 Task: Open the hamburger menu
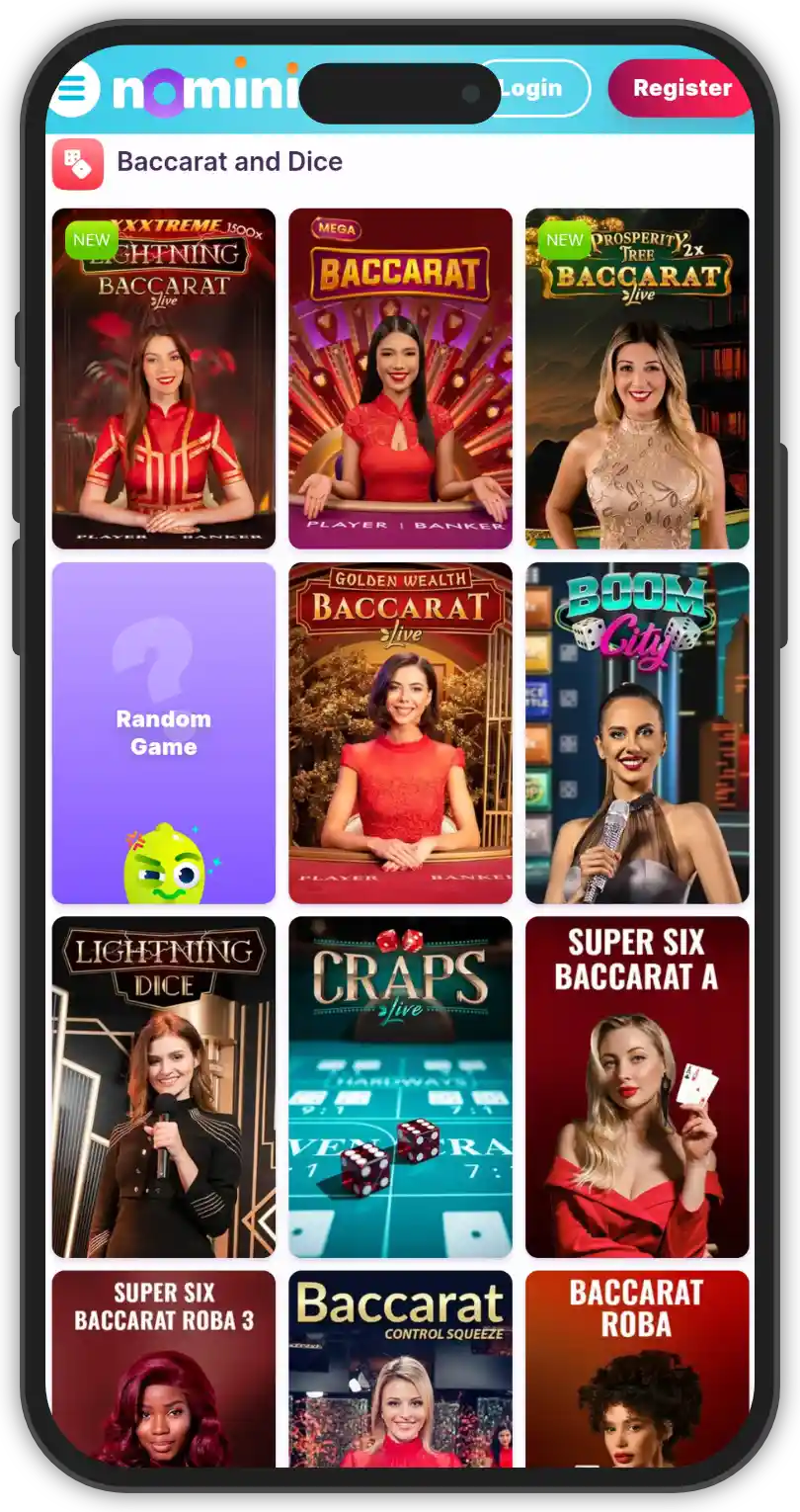pos(73,89)
